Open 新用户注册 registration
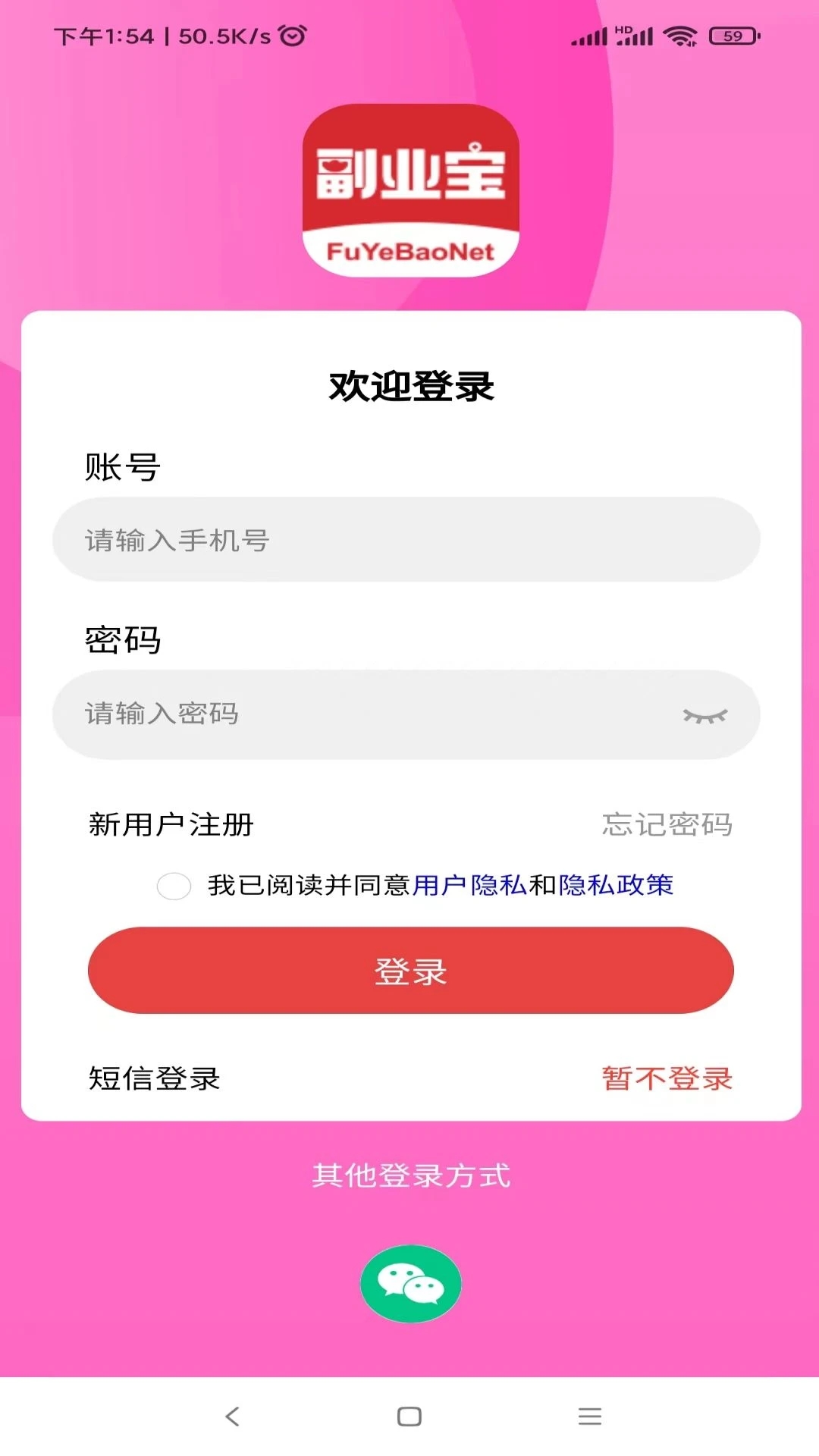Image resolution: width=819 pixels, height=1456 pixels. click(170, 824)
